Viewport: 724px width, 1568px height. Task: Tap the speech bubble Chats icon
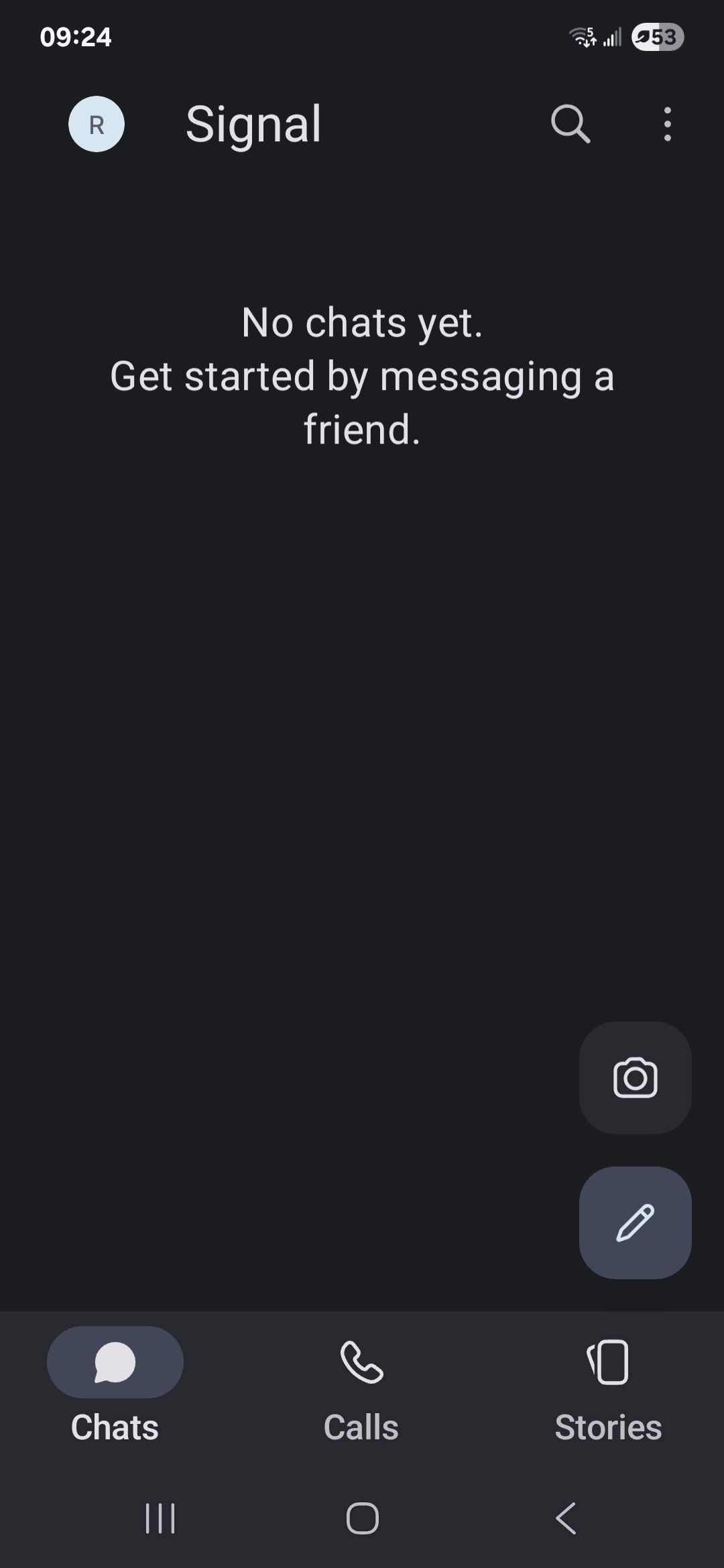coord(114,1362)
